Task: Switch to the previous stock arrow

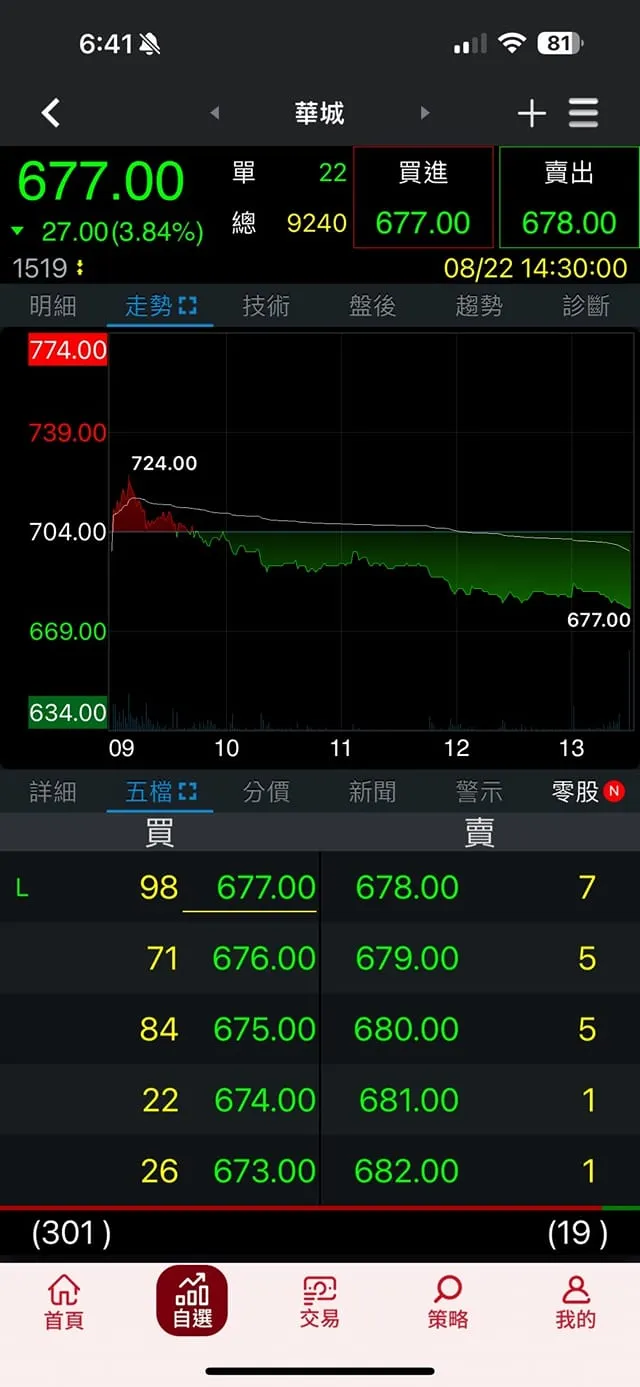Action: pyautogui.click(x=215, y=113)
